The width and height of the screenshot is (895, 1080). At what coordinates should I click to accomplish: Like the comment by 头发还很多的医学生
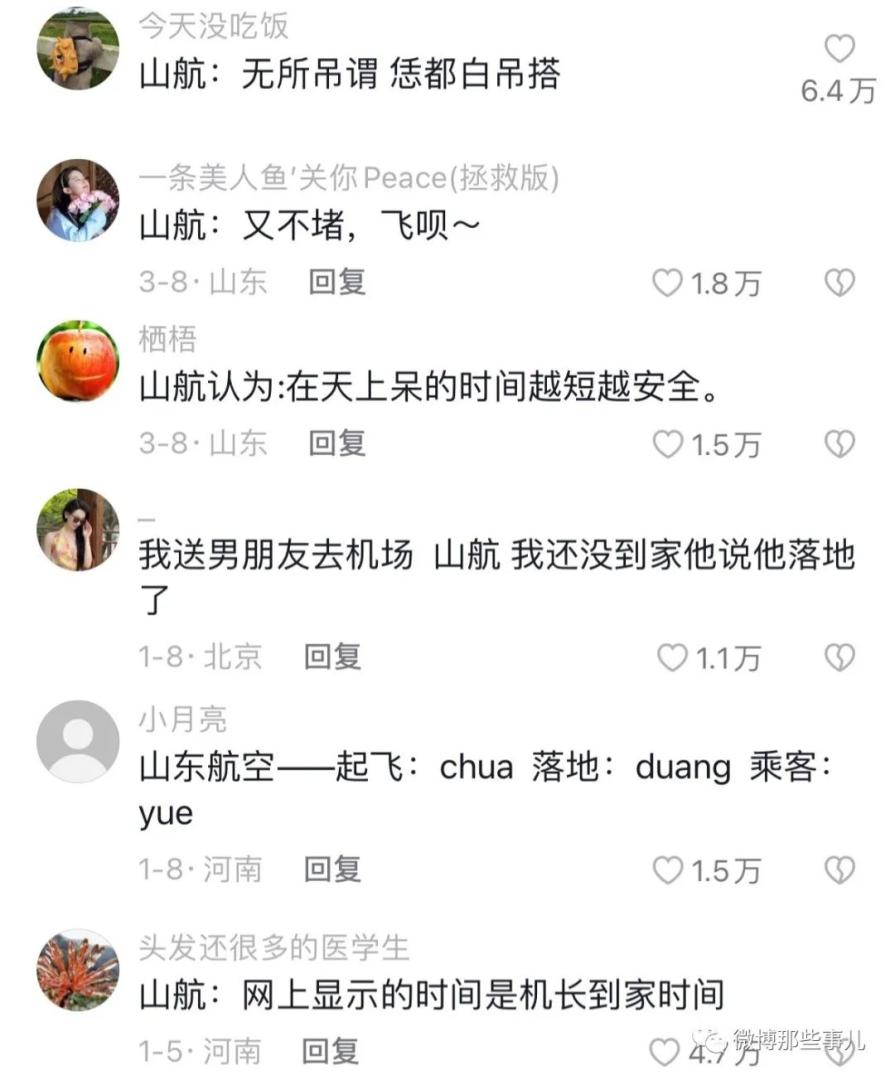tap(665, 1052)
